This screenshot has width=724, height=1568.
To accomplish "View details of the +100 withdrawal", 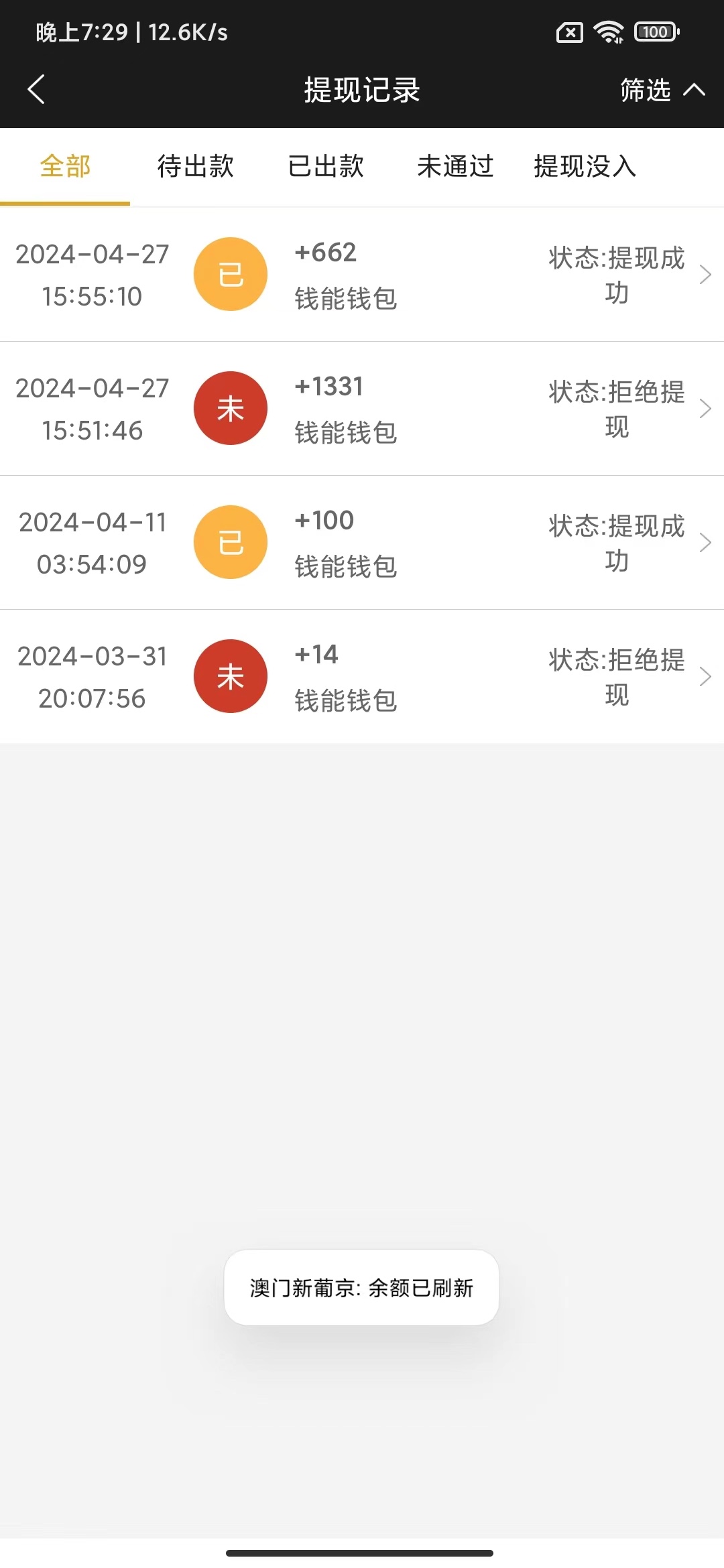I will tap(362, 543).
